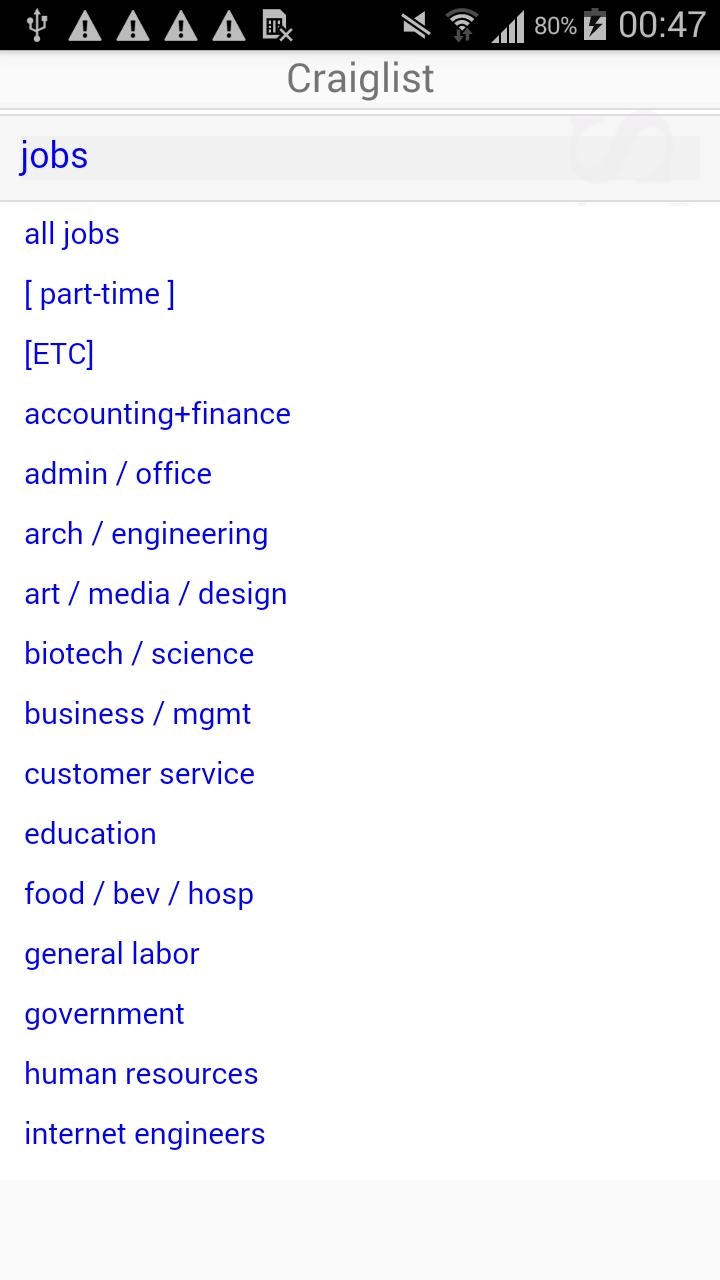
Task: Open arch / engineering jobs
Action: (146, 534)
